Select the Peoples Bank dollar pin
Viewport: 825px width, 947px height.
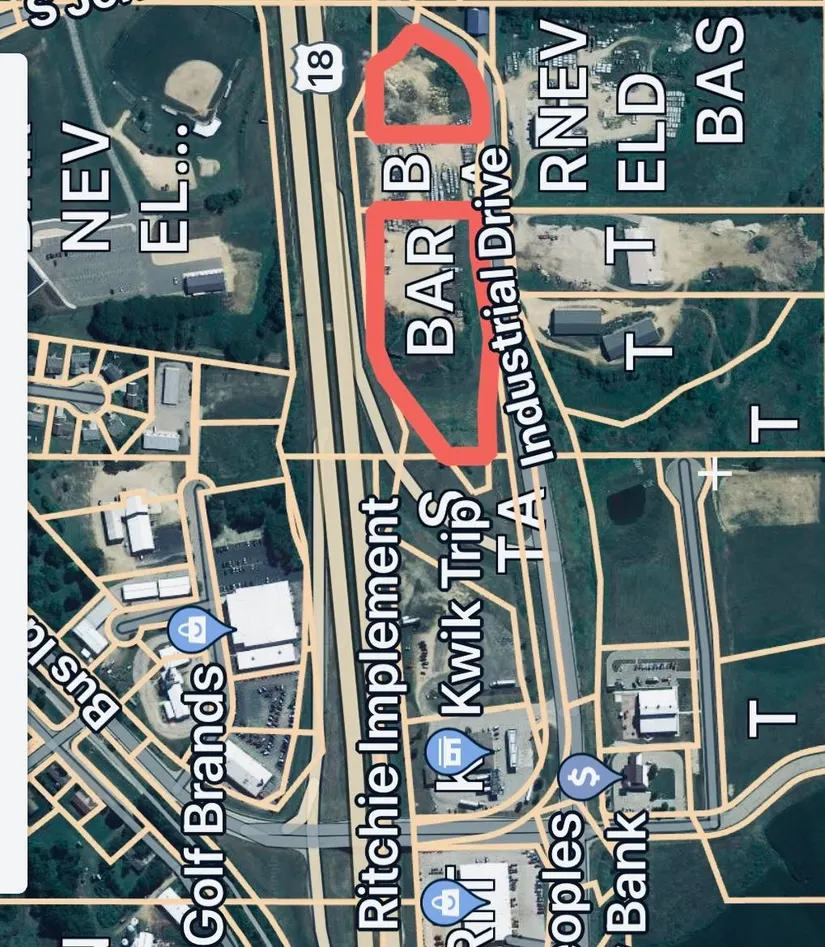[x=583, y=777]
